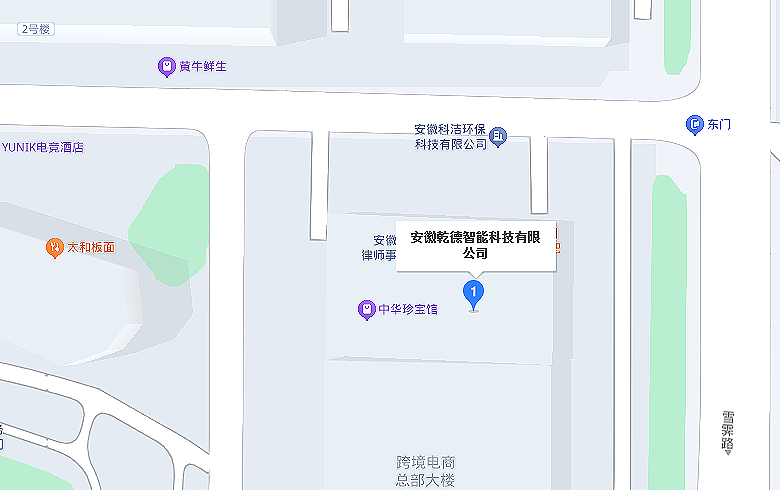The image size is (780, 490).
Task: Select the 中华珍宝馆 map marker
Action: click(366, 310)
